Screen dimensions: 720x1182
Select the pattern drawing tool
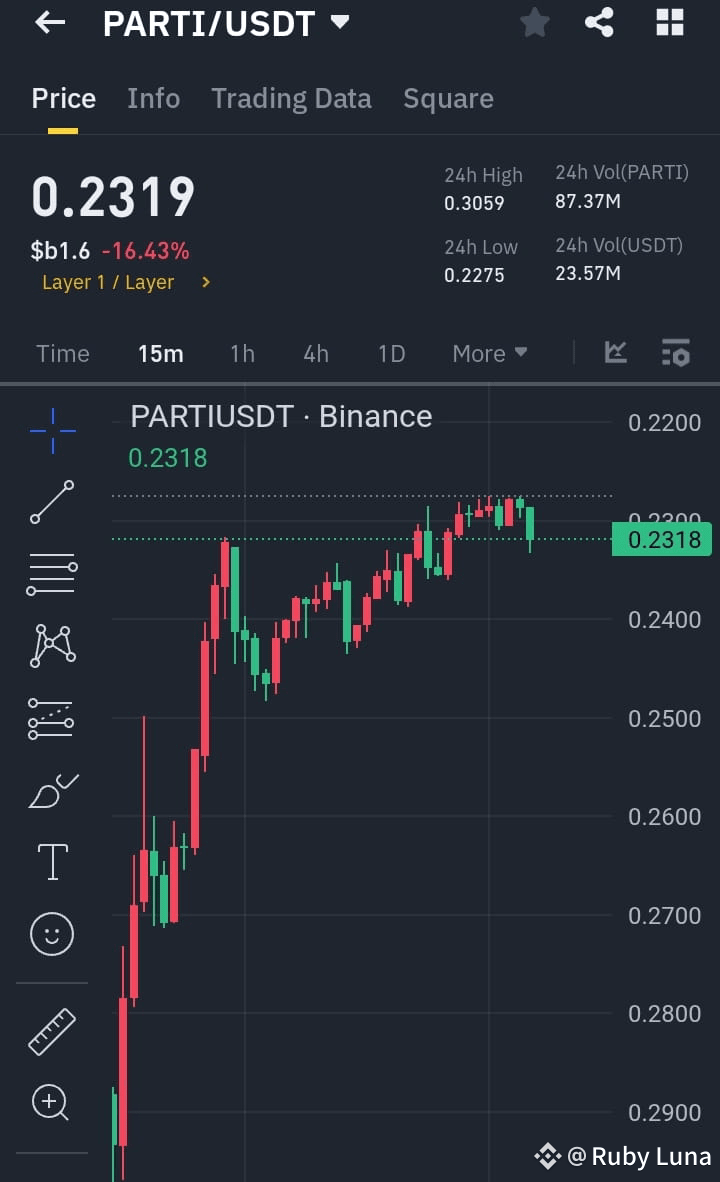51,645
